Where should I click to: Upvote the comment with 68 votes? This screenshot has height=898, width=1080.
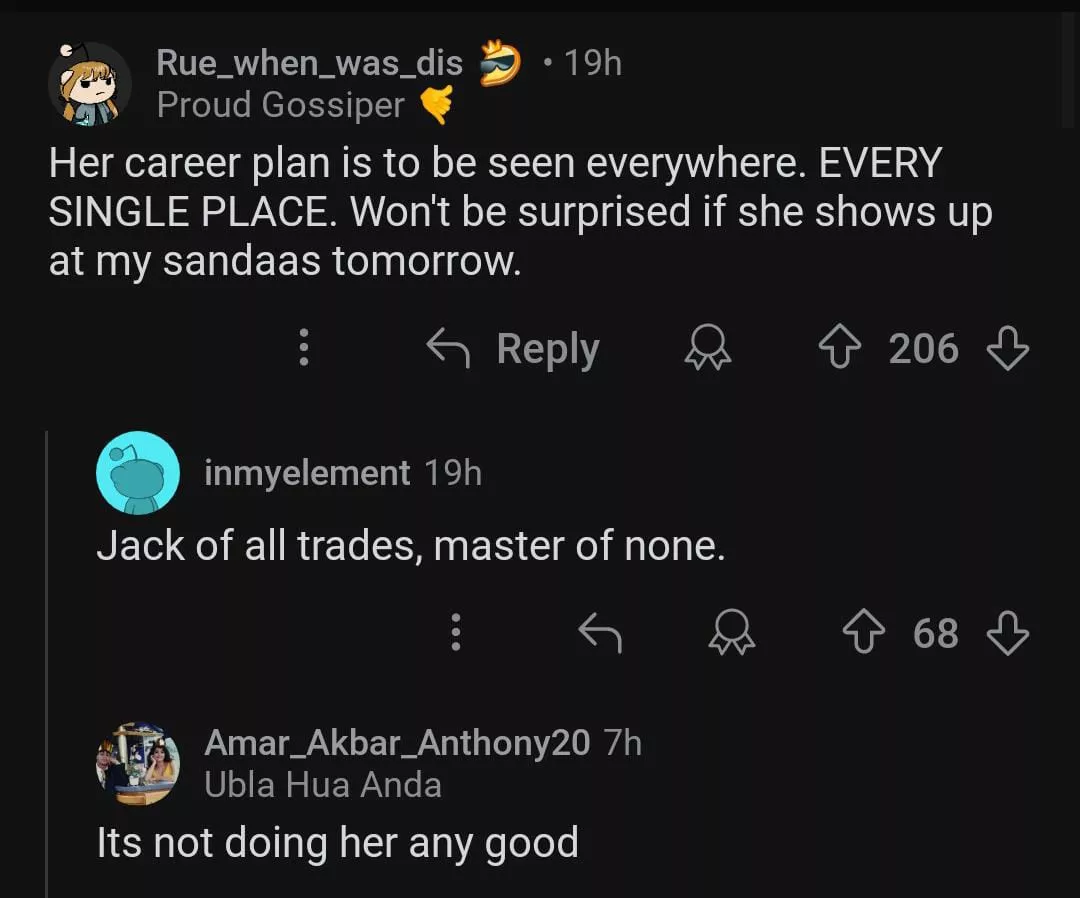[864, 633]
